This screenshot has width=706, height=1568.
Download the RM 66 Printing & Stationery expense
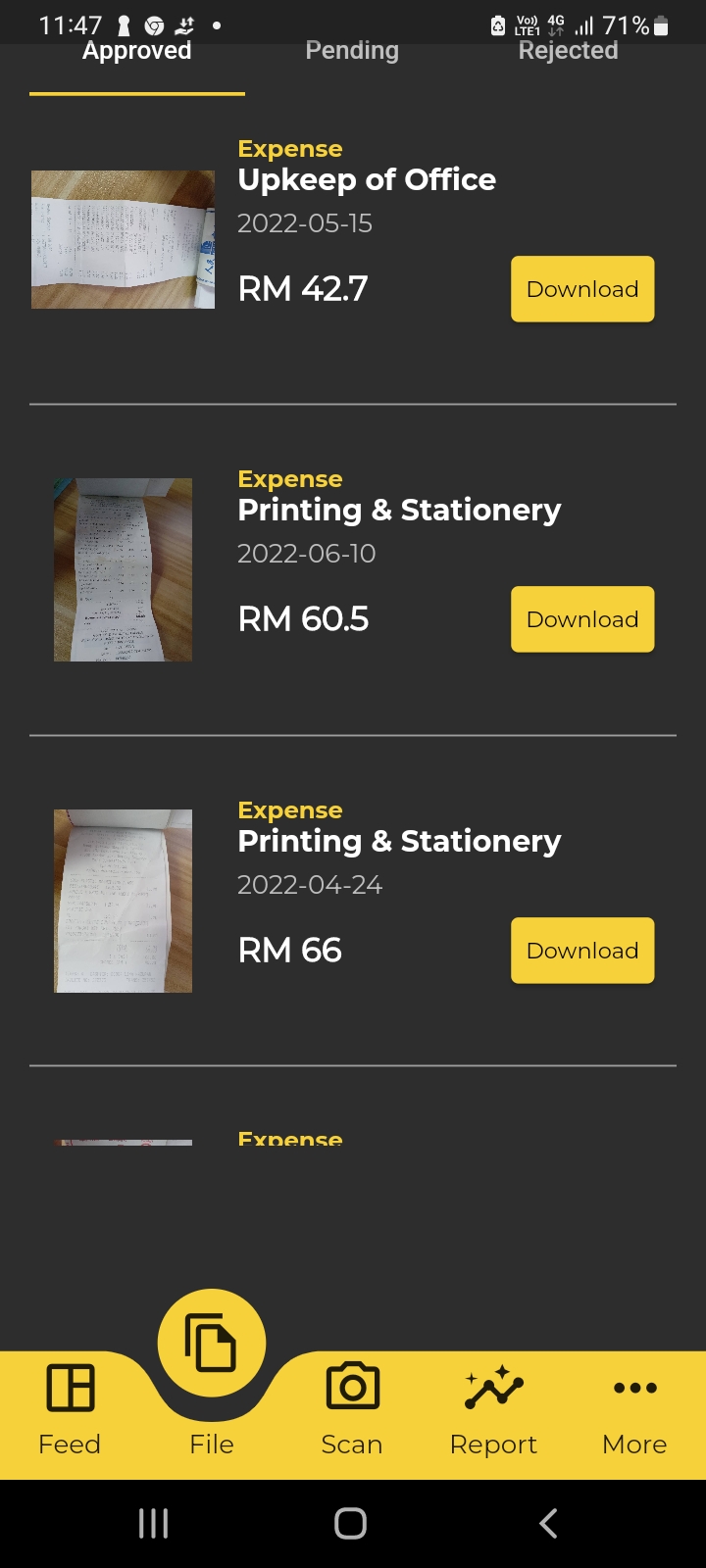coord(582,951)
